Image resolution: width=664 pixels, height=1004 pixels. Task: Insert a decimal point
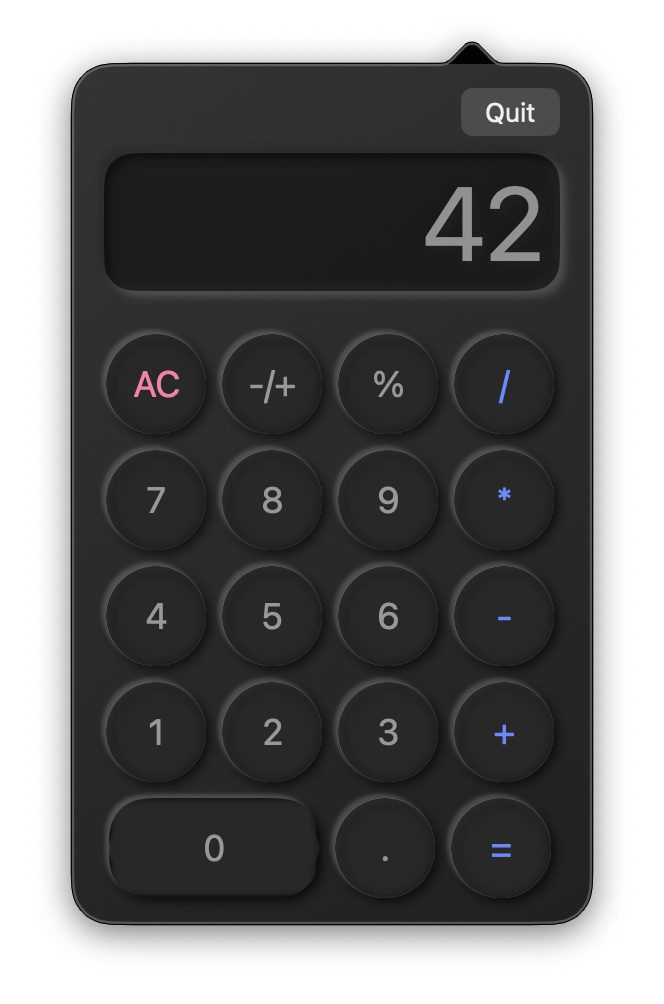click(x=385, y=848)
